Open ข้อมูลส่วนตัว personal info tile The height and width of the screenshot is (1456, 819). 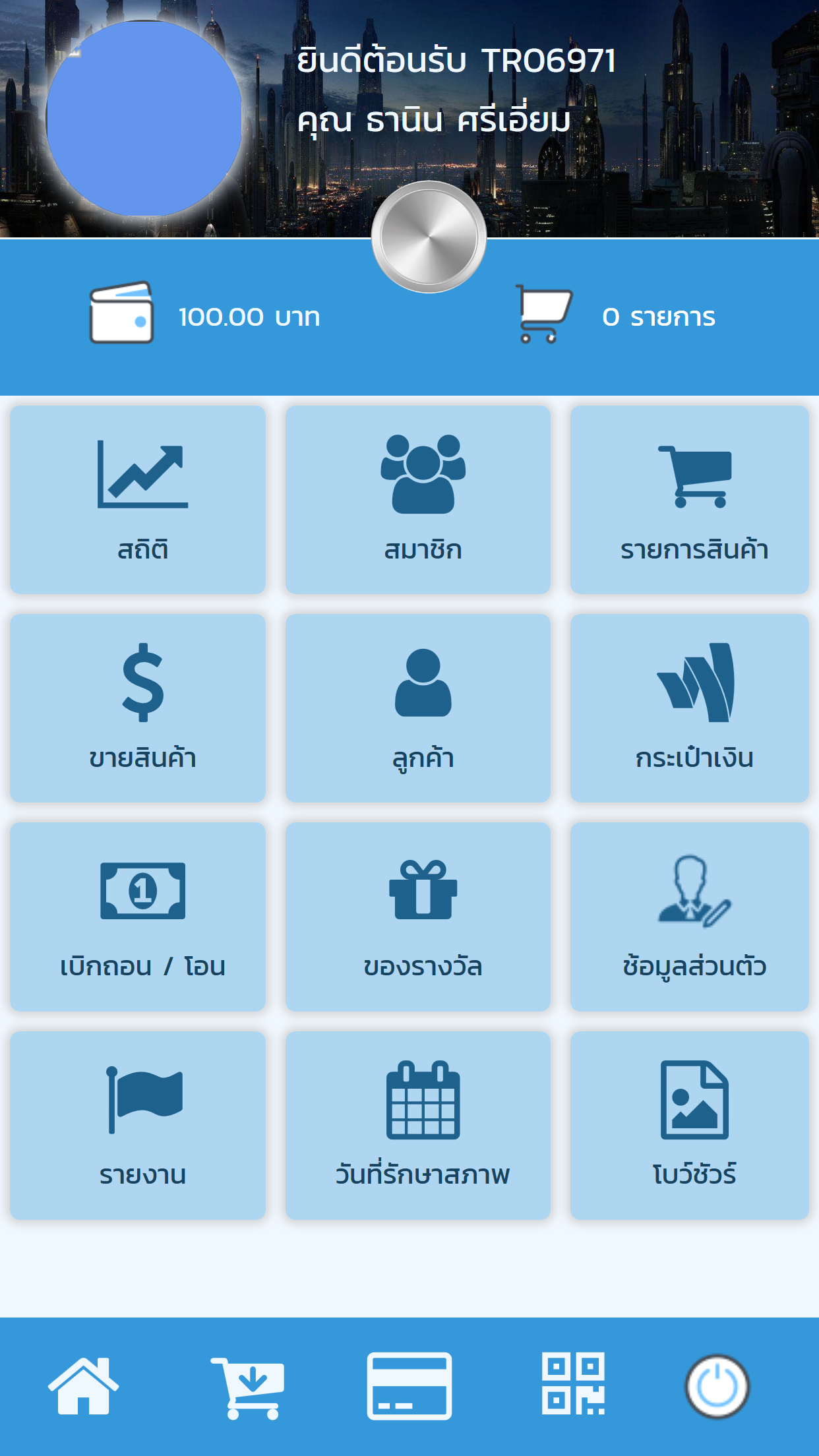click(x=690, y=917)
